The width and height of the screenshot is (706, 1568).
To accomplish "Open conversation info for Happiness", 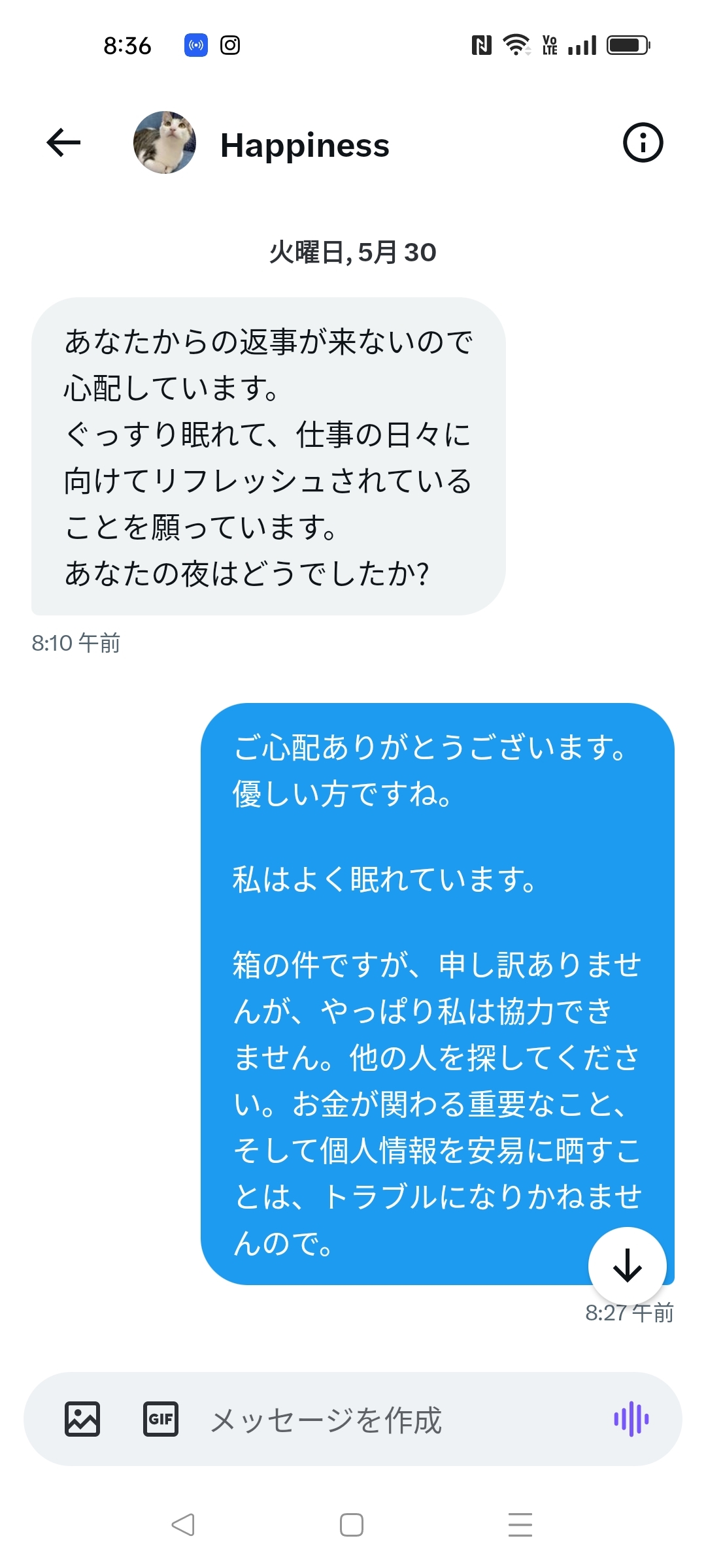I will pos(643,142).
